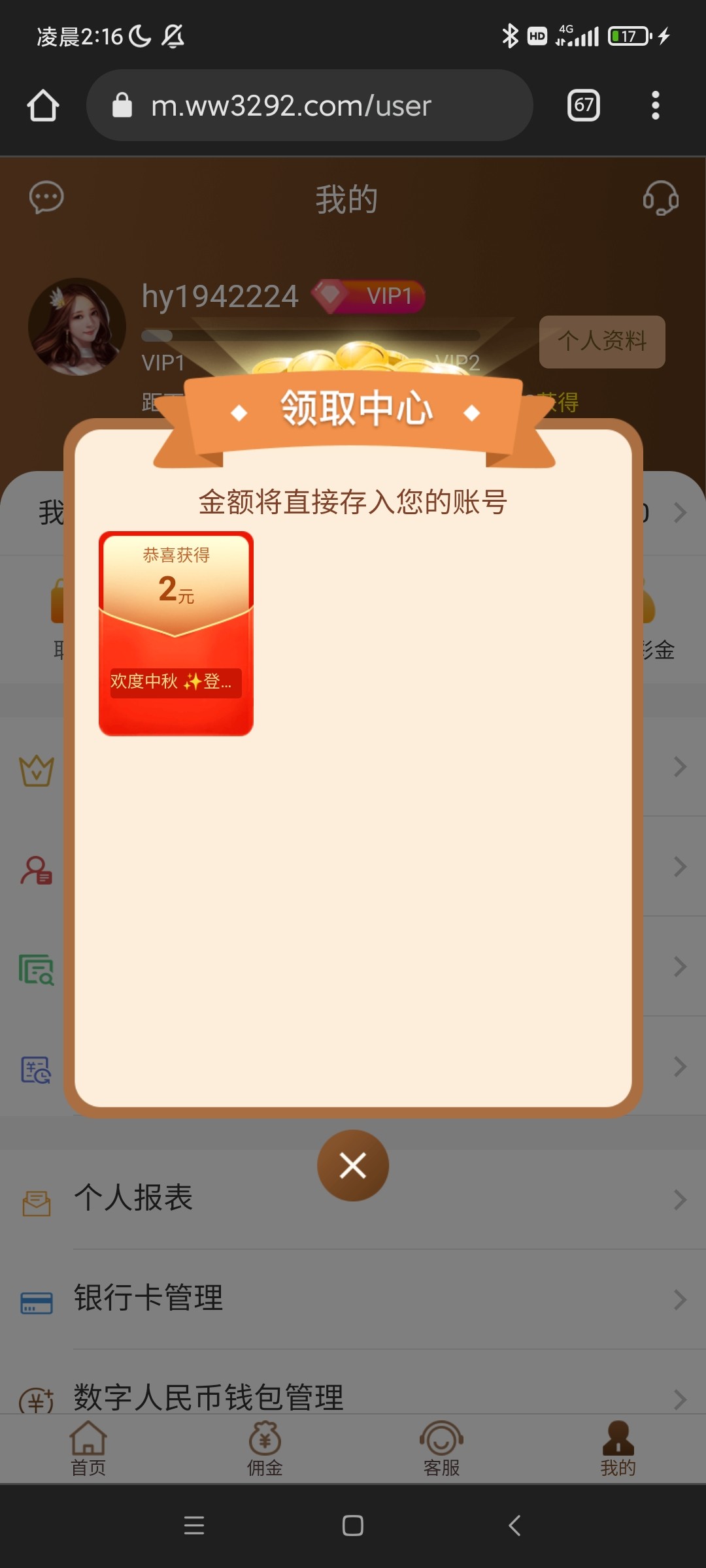The image size is (706, 1568).
Task: Open 个人资料 profile button
Action: point(602,342)
